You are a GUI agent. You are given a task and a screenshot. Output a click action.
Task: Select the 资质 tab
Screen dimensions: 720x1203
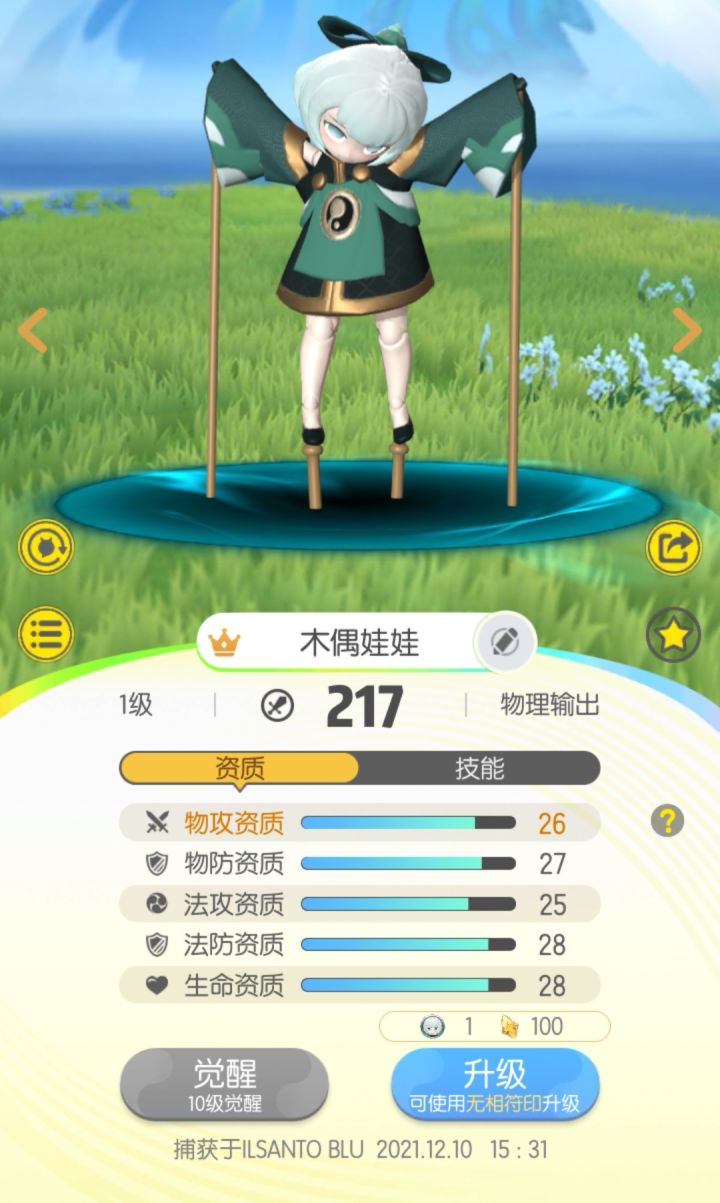tap(240, 769)
